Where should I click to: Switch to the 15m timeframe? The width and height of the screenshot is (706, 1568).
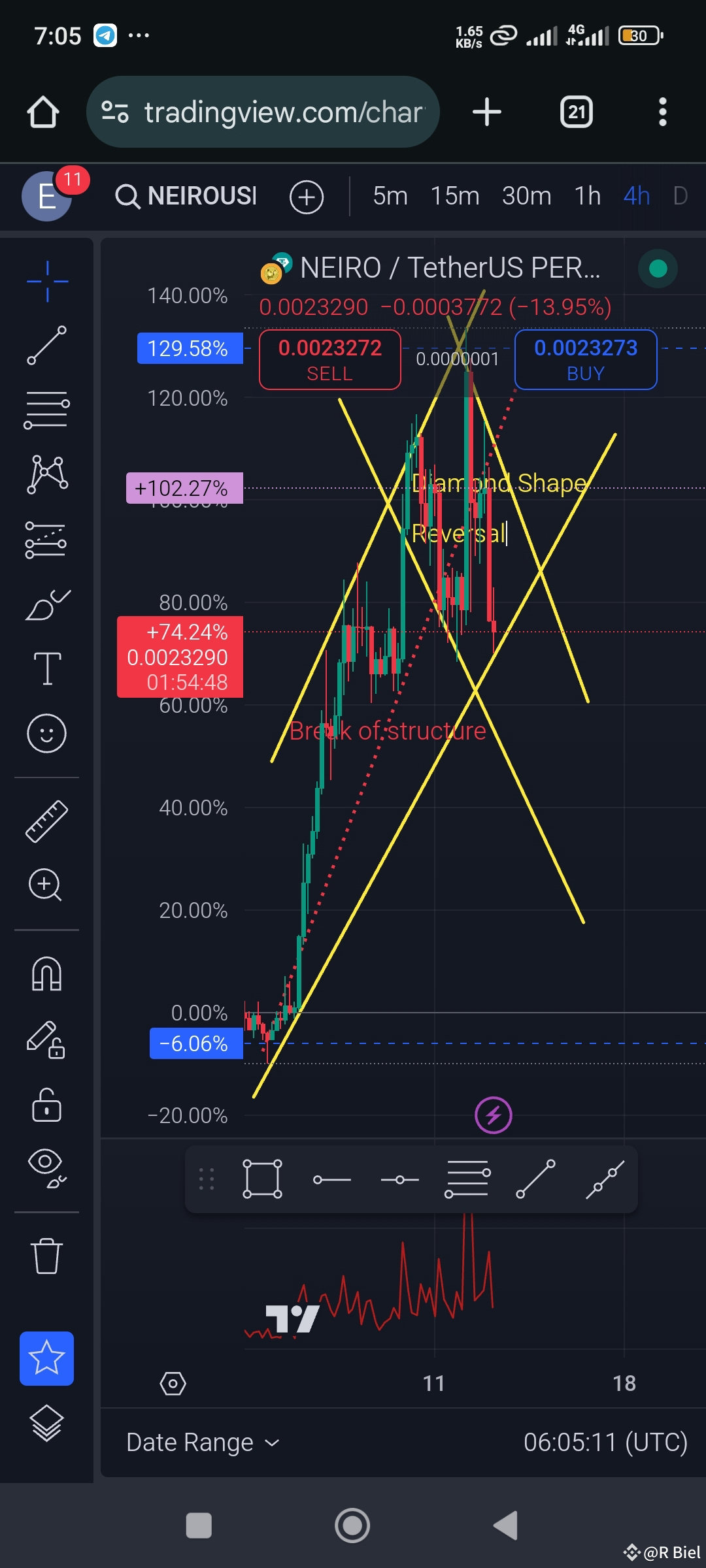click(455, 196)
